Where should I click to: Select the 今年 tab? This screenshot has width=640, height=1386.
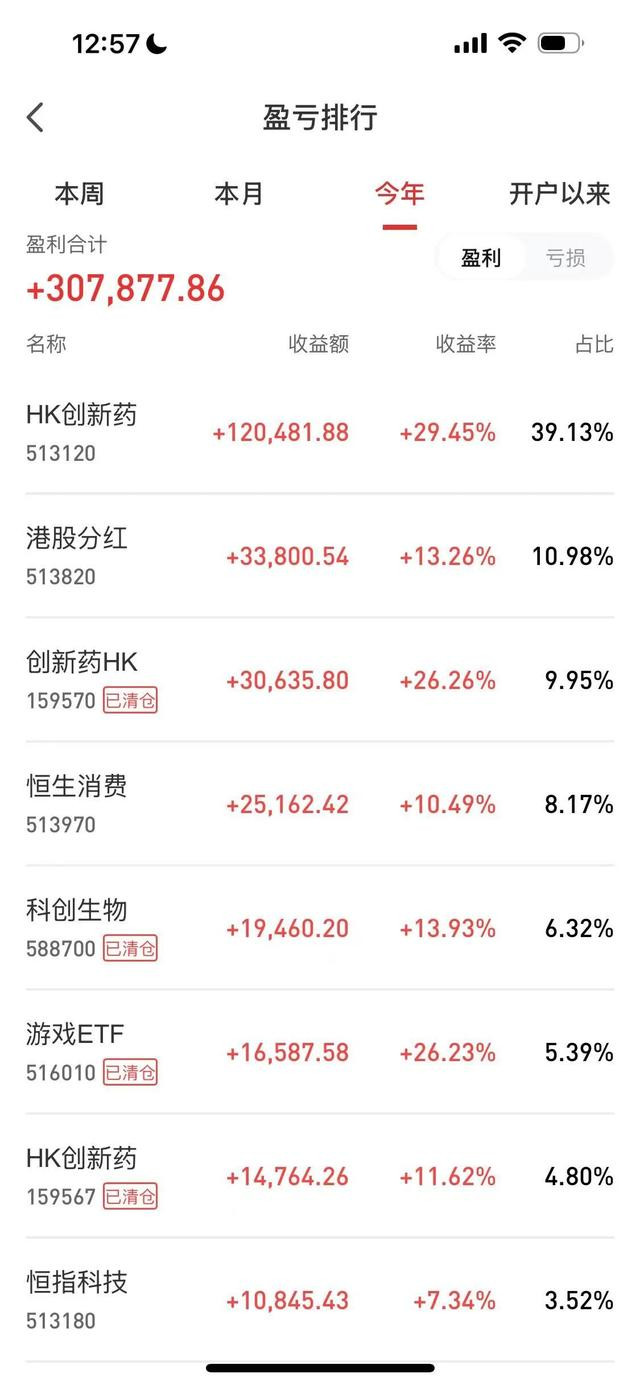[x=399, y=193]
